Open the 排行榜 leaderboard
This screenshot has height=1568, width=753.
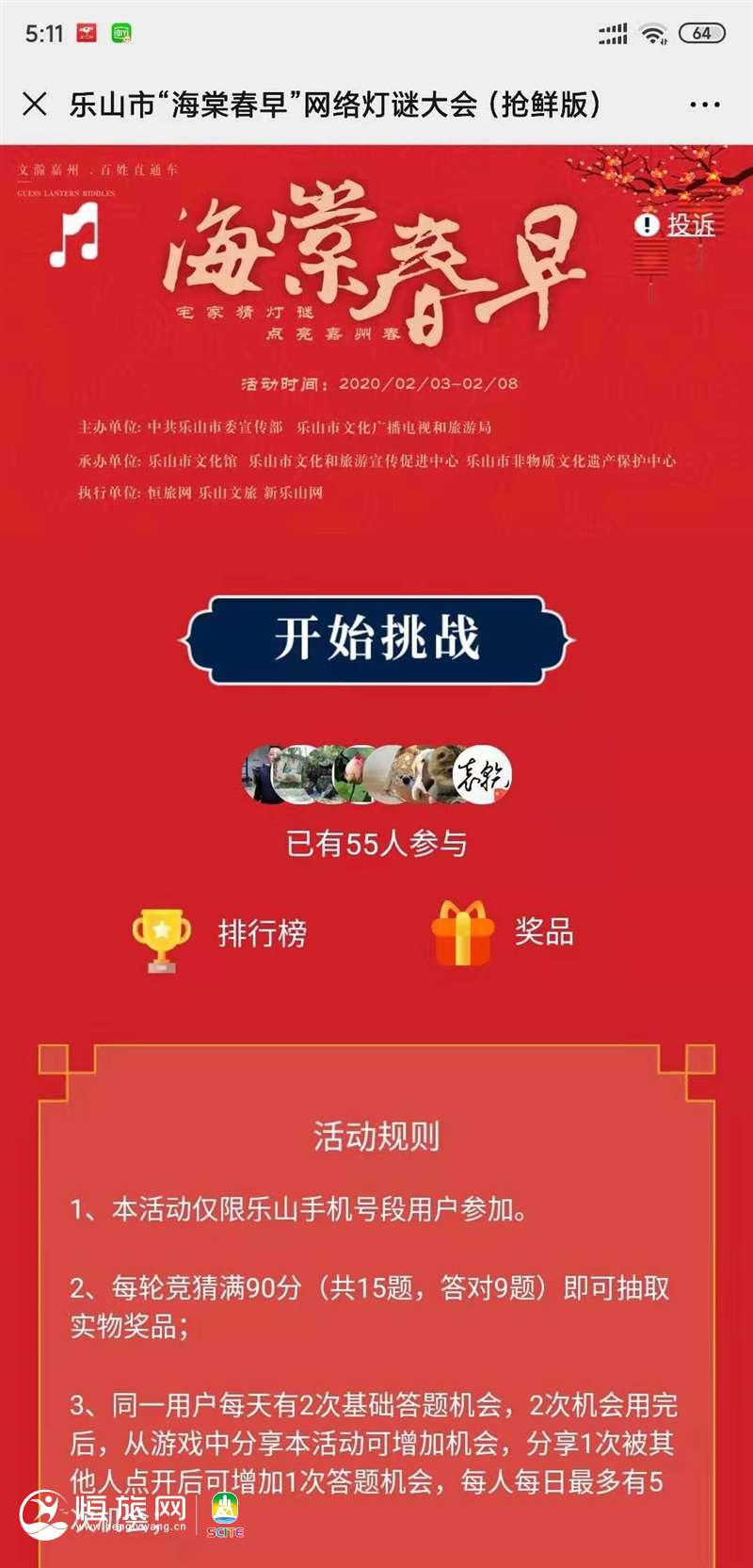coord(221,934)
